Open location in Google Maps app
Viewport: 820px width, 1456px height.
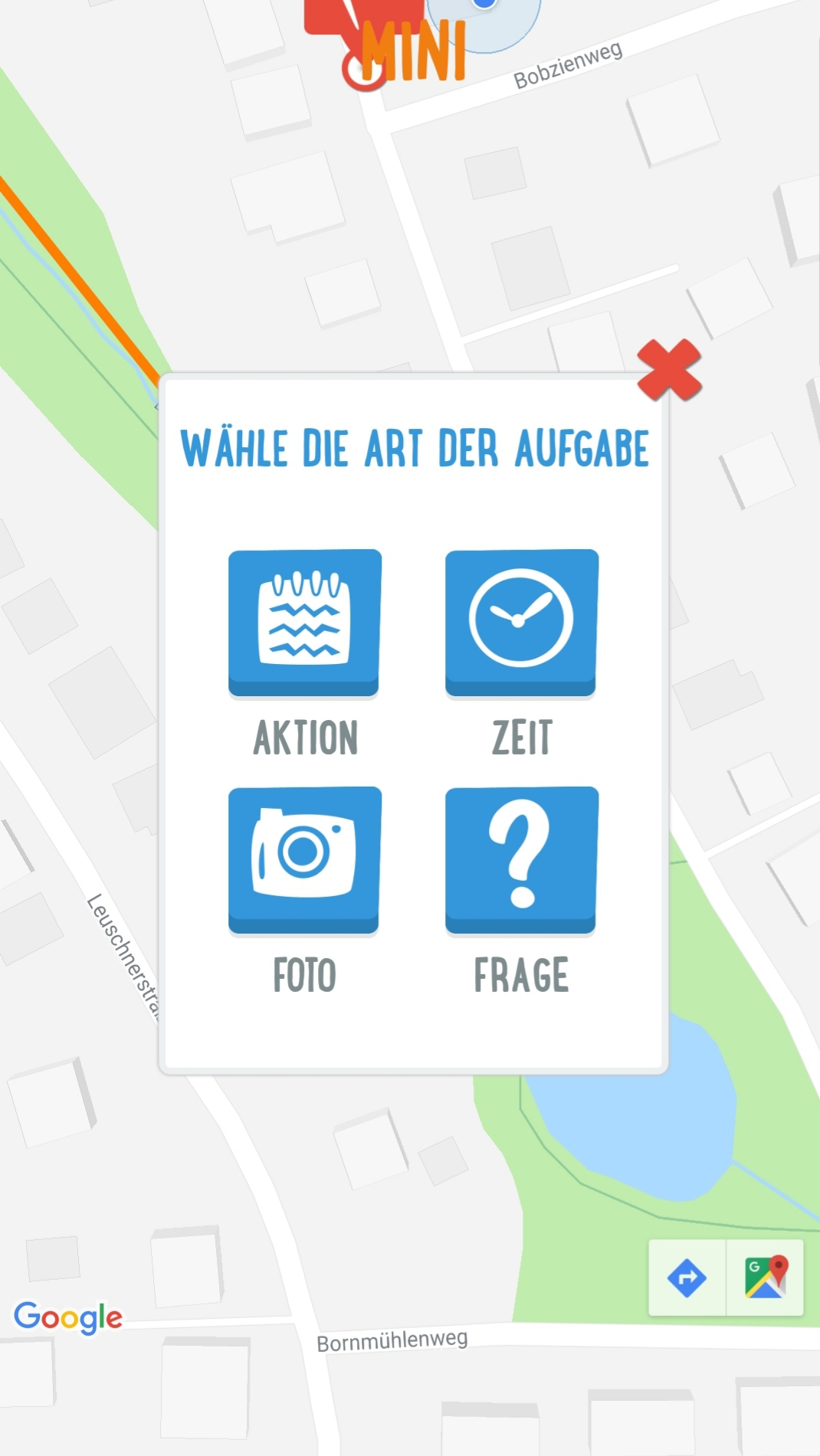click(x=766, y=1278)
